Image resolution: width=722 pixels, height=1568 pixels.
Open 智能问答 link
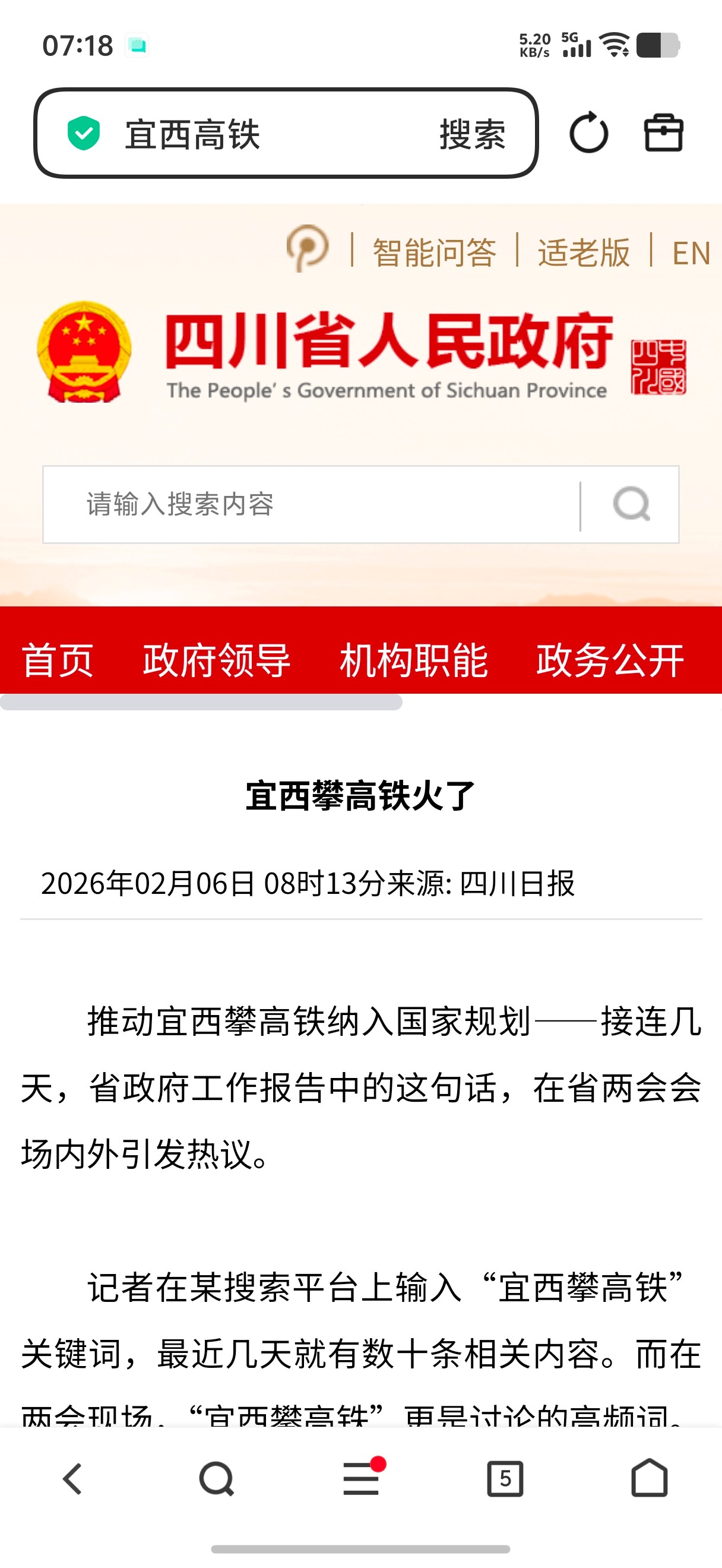click(434, 252)
